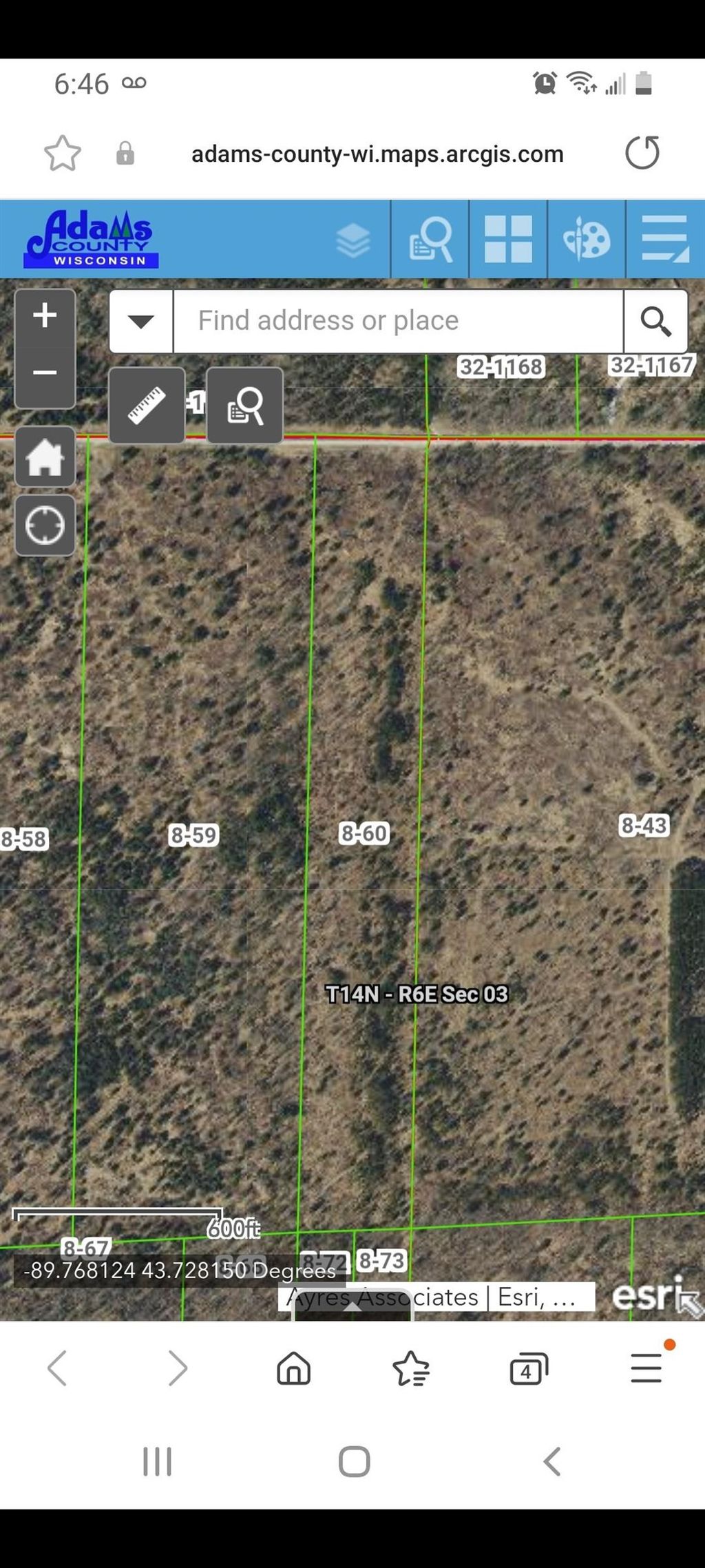
Task: Zoom in on the map
Action: [45, 316]
